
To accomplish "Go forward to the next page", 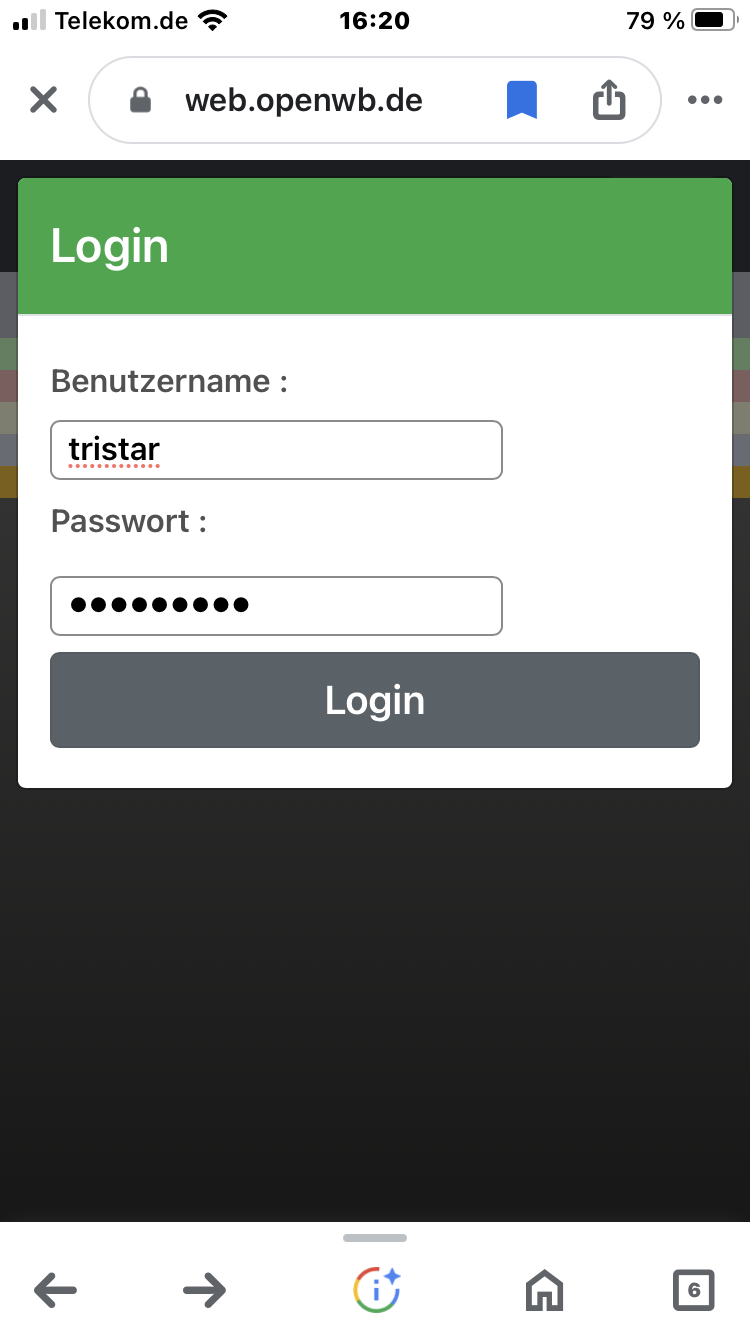I will click(x=205, y=1290).
